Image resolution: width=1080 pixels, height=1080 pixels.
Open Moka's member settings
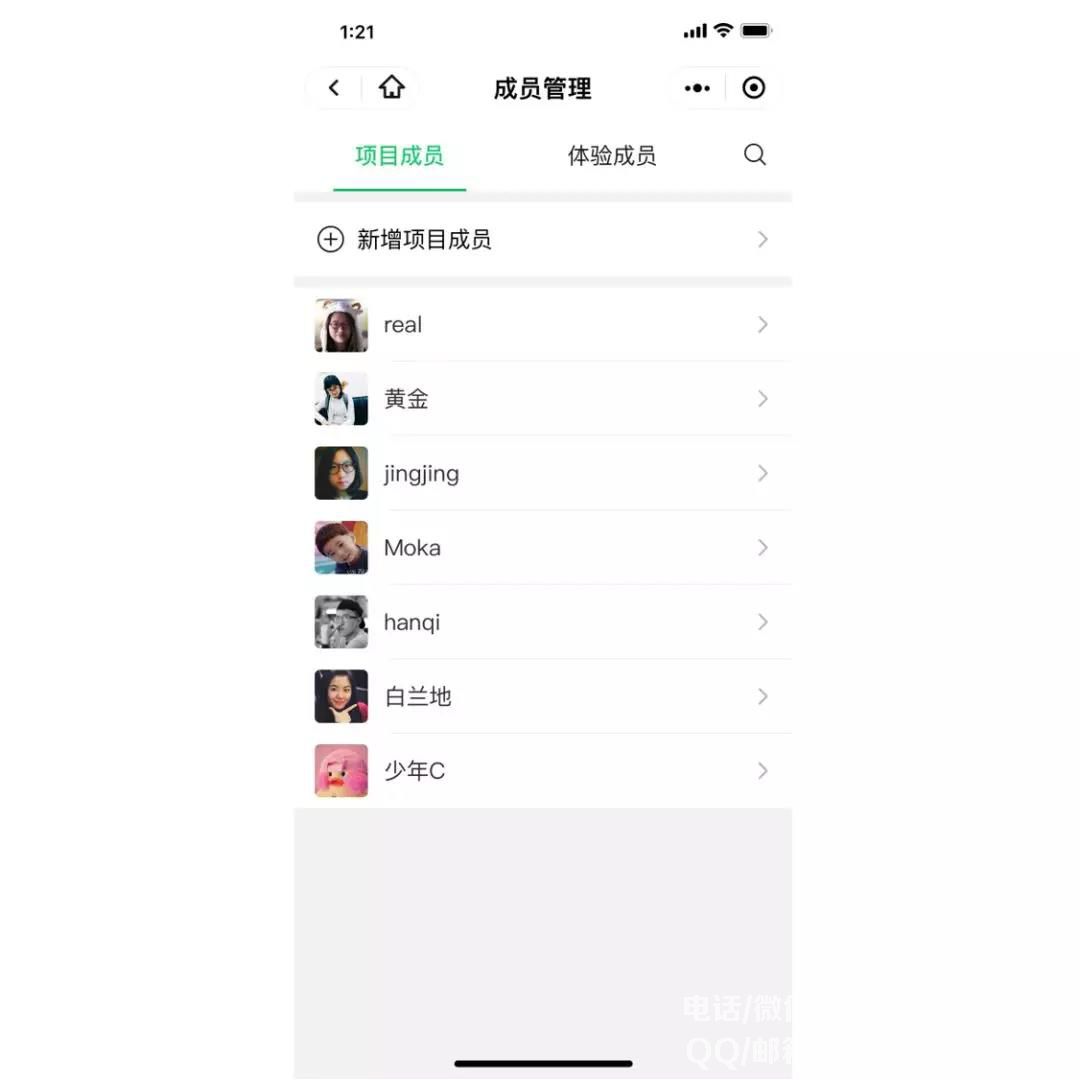(542, 548)
